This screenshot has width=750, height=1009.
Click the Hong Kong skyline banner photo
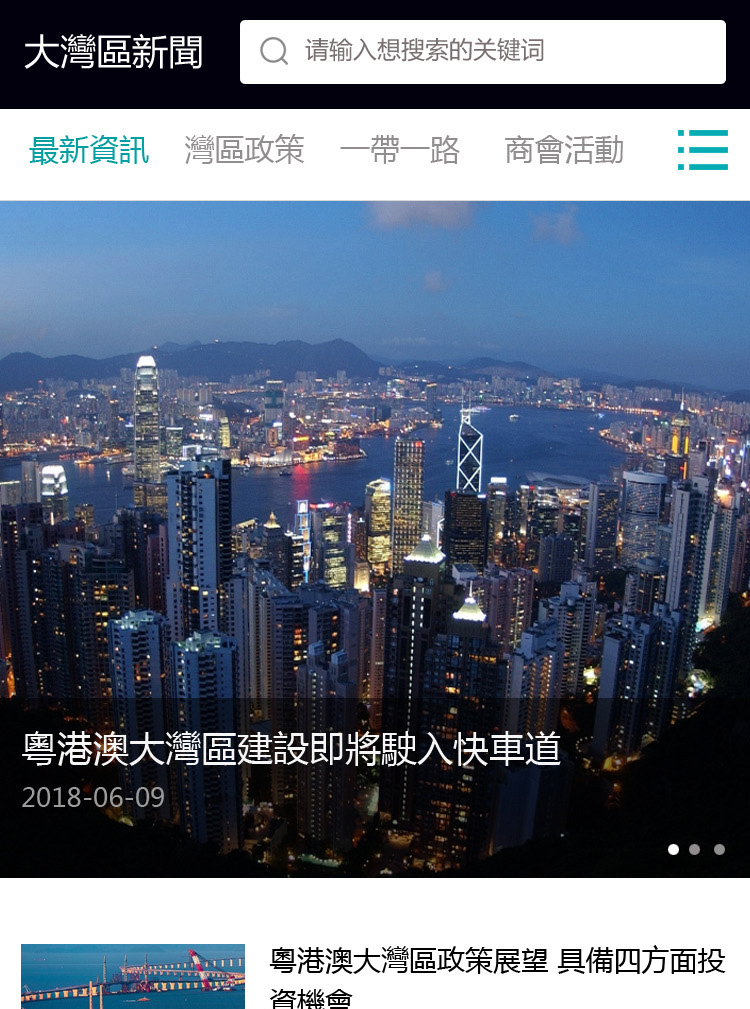(375, 450)
